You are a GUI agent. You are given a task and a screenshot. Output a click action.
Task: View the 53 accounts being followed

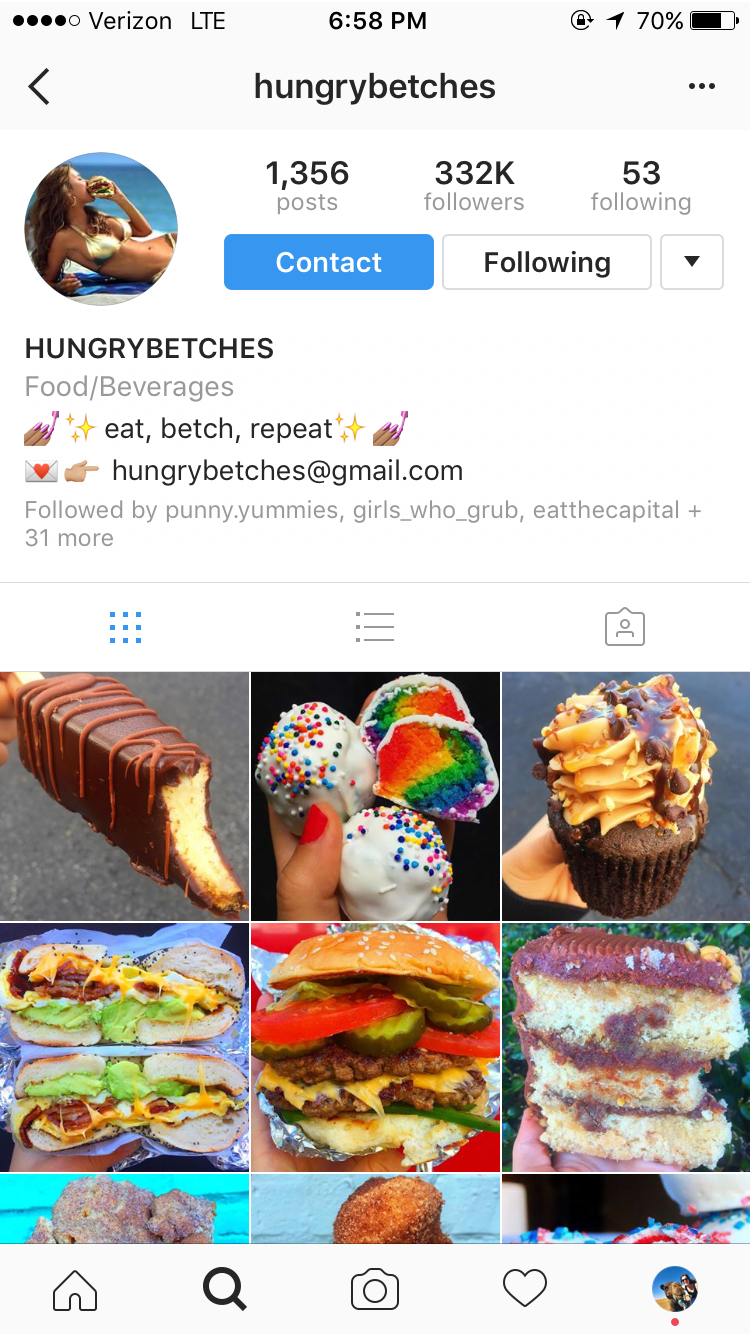coord(641,184)
